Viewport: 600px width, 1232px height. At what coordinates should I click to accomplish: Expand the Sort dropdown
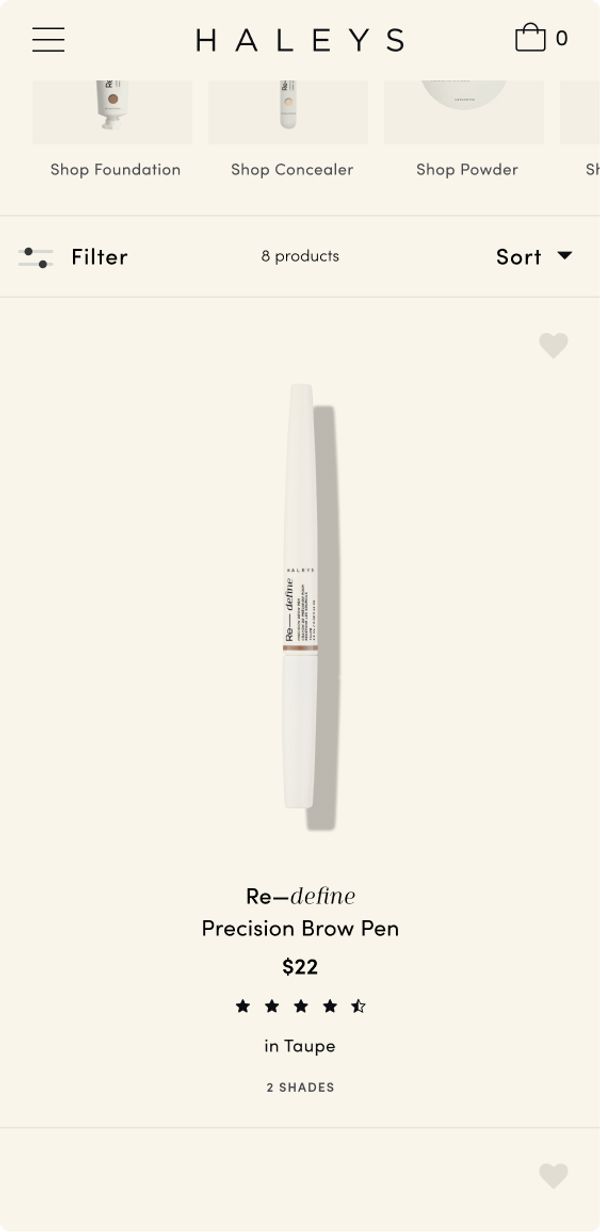click(534, 257)
